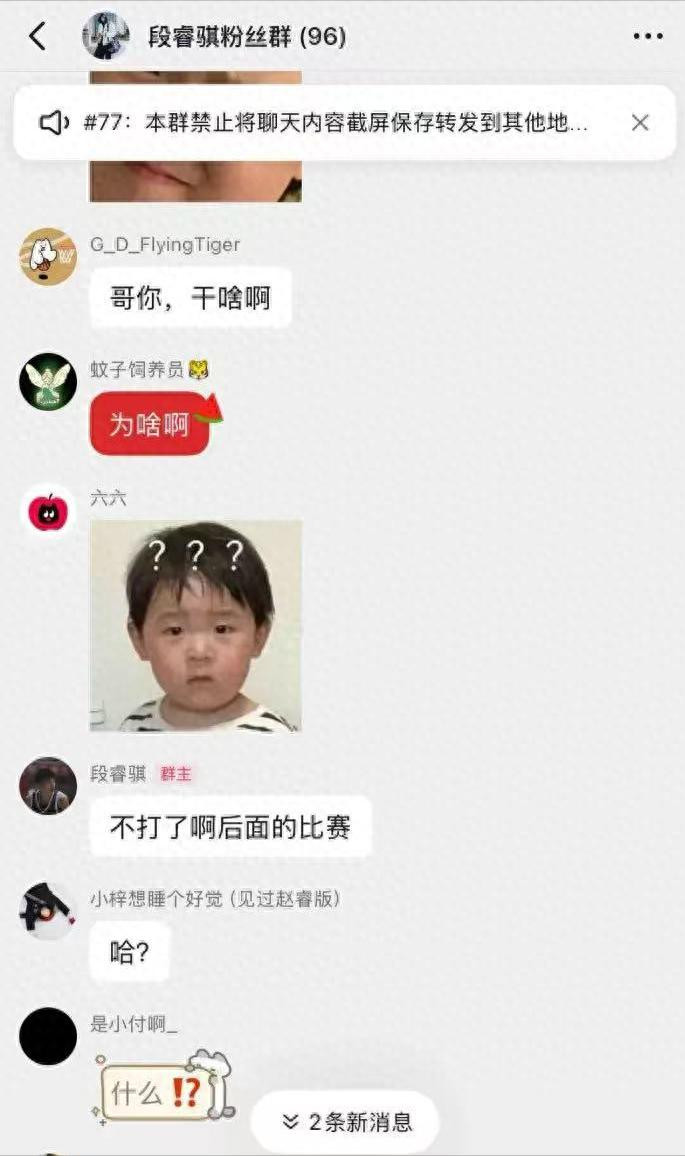The width and height of the screenshot is (685, 1156).
Task: Dismiss the #77 group announcement banner
Action: [x=640, y=123]
